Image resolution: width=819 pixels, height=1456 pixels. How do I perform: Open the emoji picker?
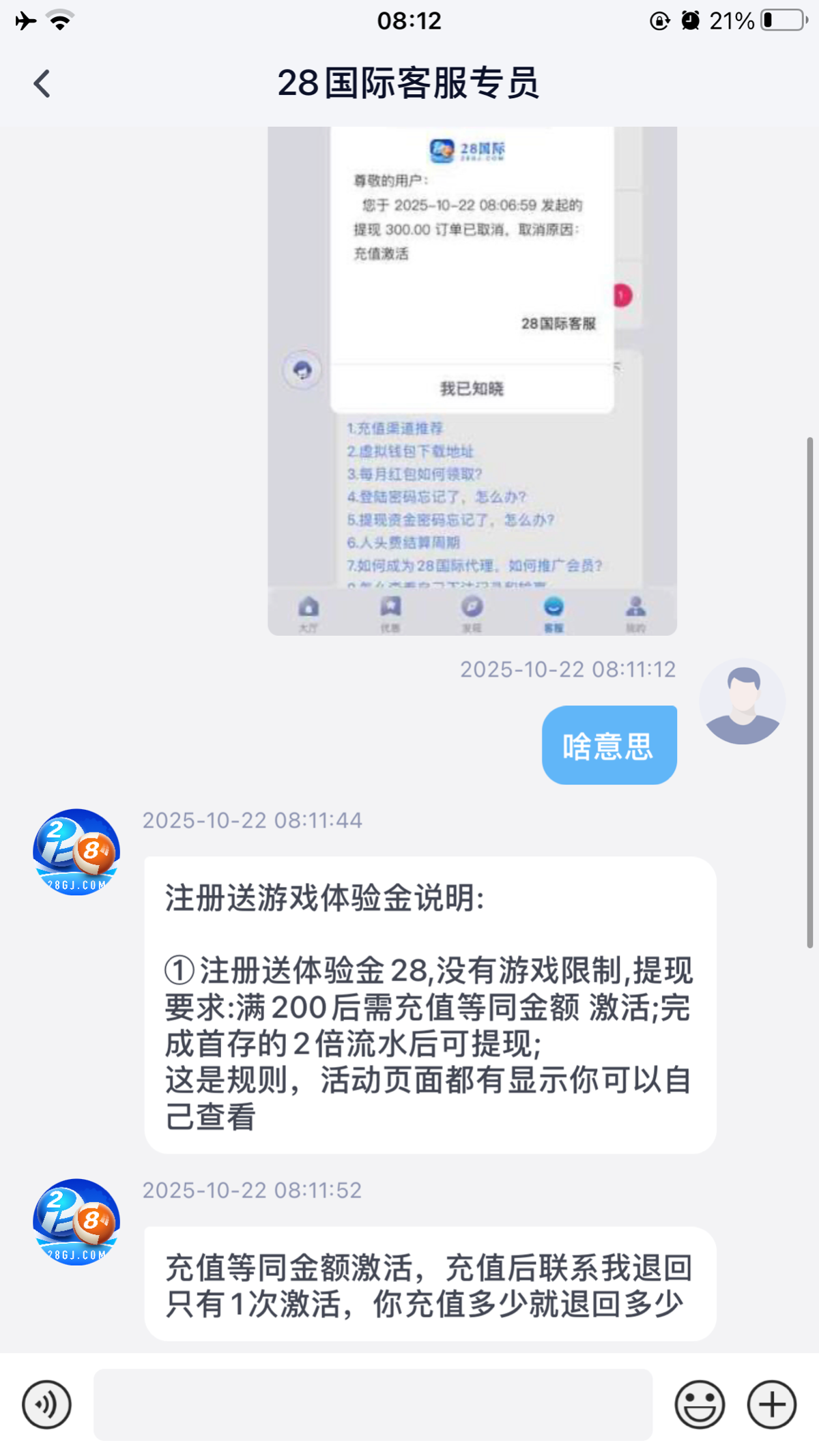(700, 1404)
